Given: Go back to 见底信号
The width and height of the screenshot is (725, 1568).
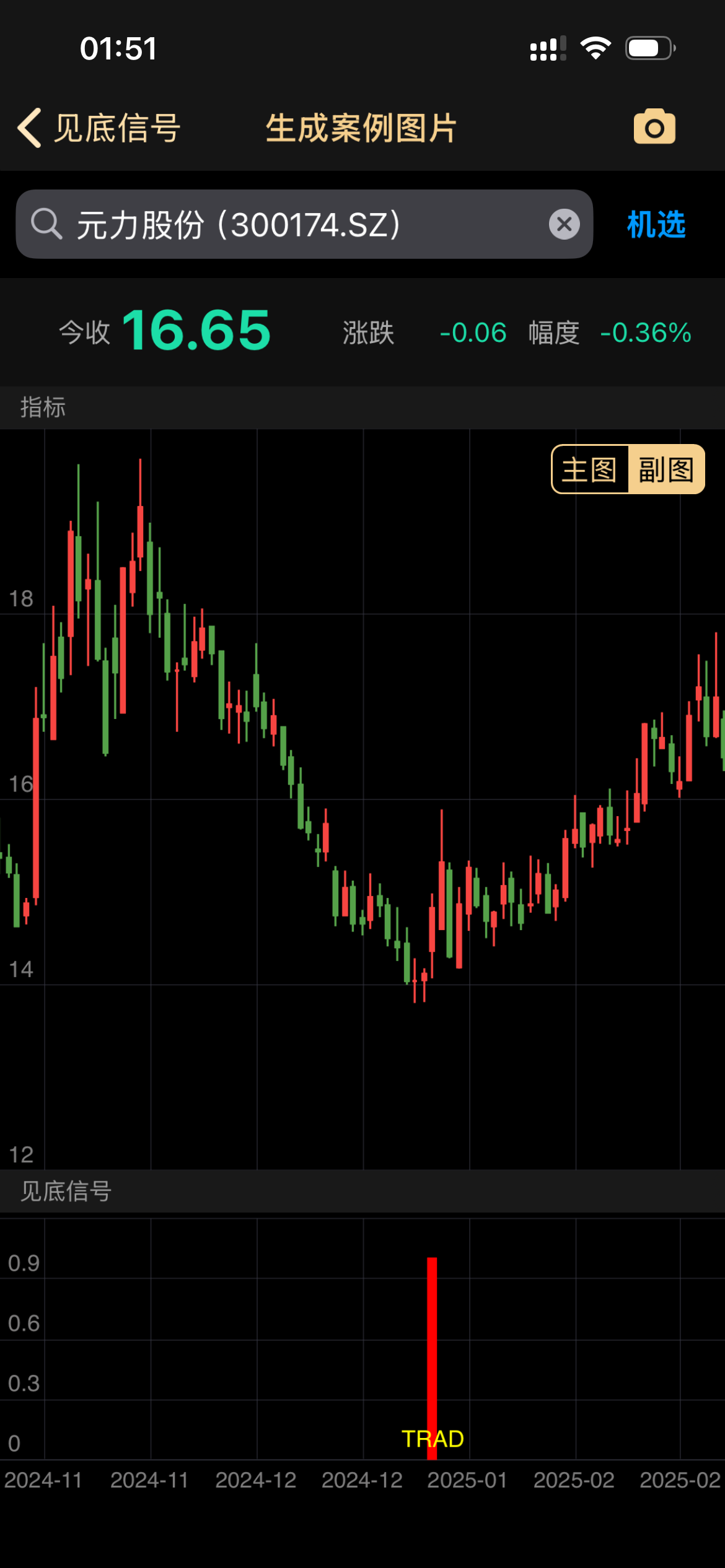Looking at the screenshot, I should (99, 128).
